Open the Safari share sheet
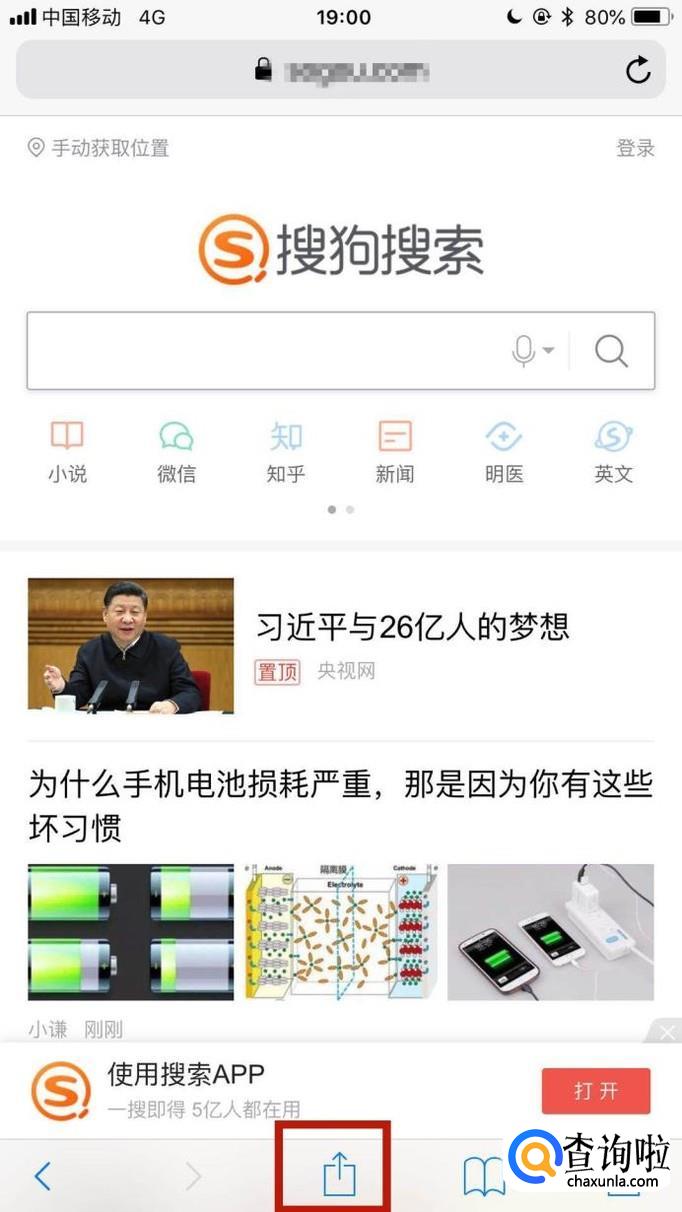The height and width of the screenshot is (1212, 682). [339, 1175]
